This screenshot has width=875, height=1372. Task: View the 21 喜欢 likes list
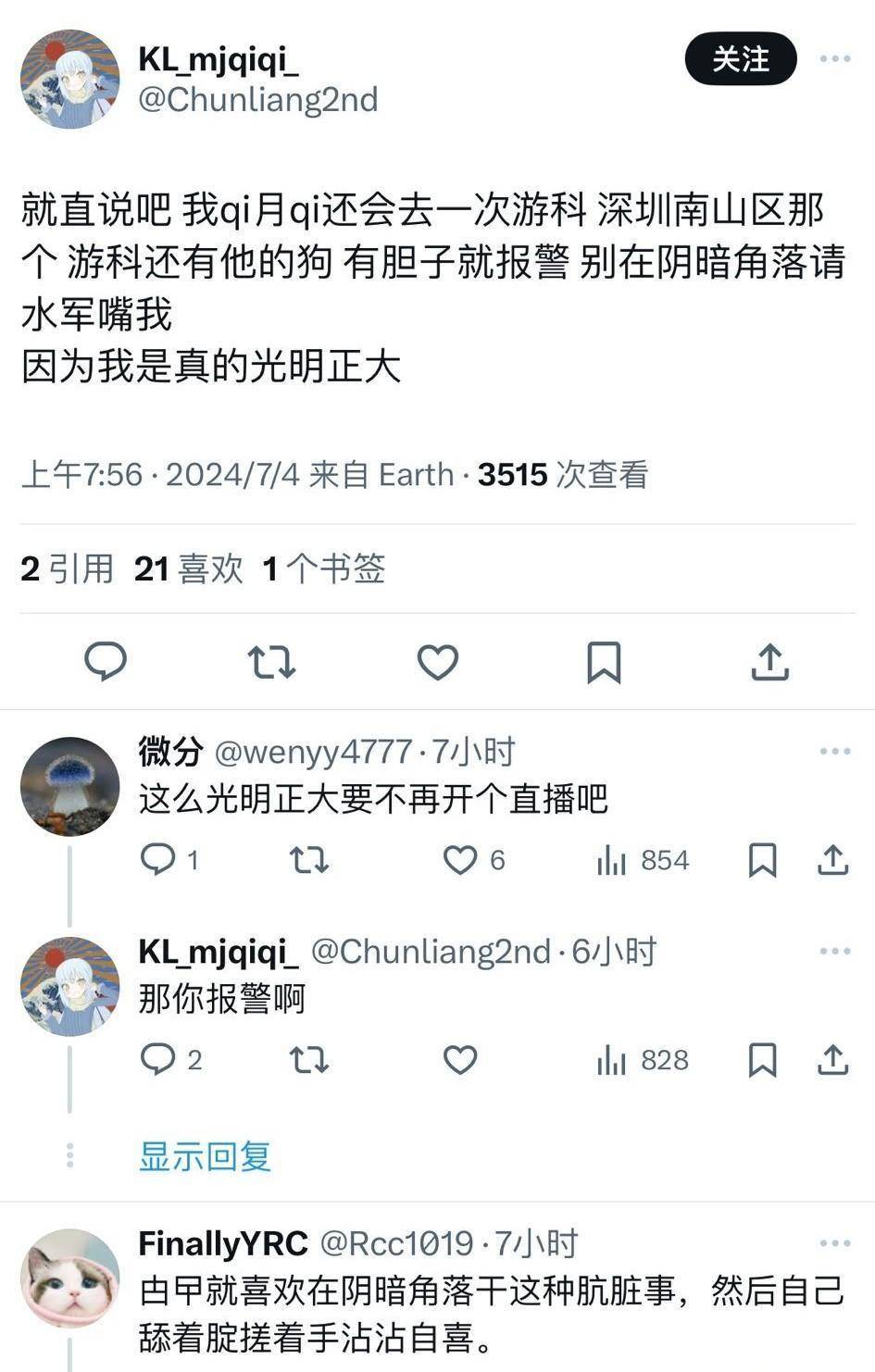click(x=188, y=568)
